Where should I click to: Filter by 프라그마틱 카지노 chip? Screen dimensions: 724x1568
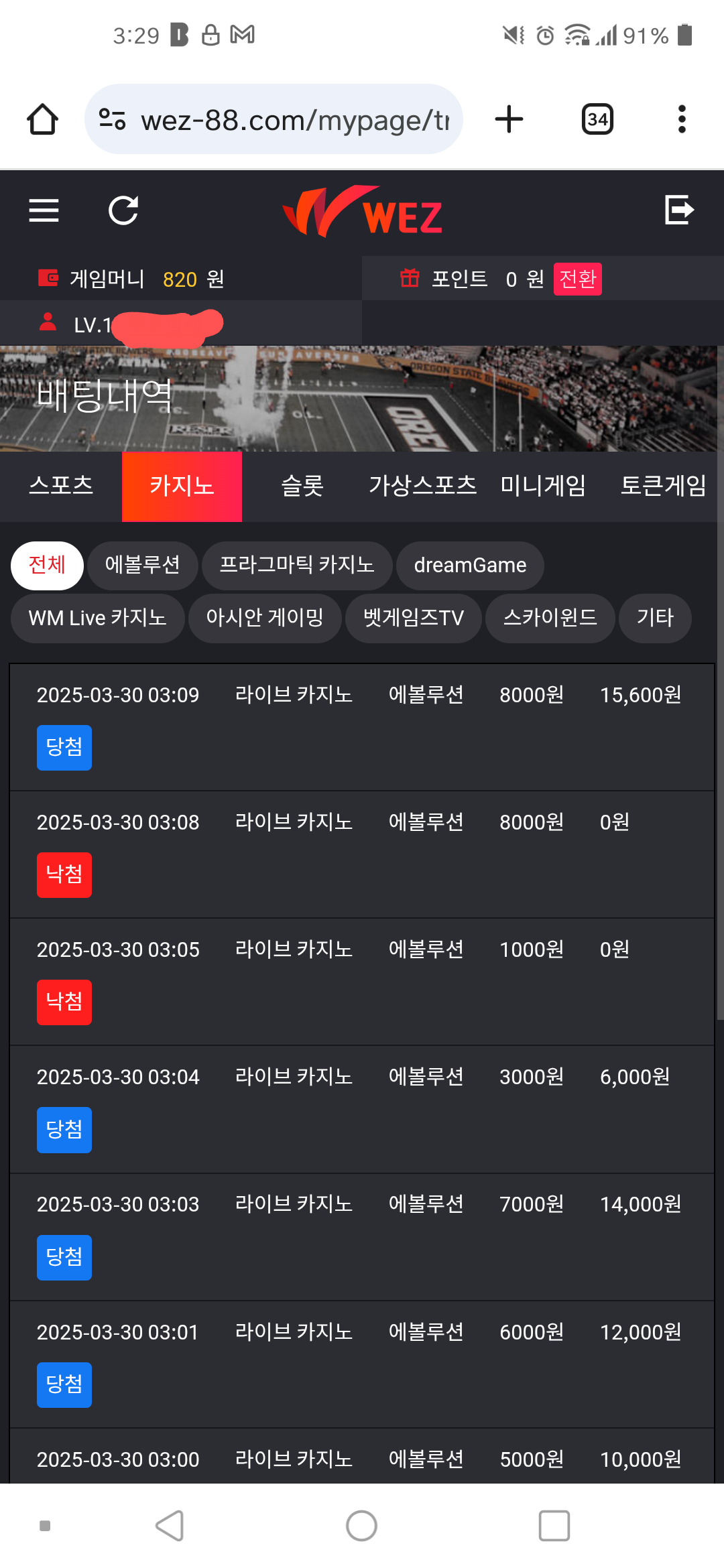[297, 565]
